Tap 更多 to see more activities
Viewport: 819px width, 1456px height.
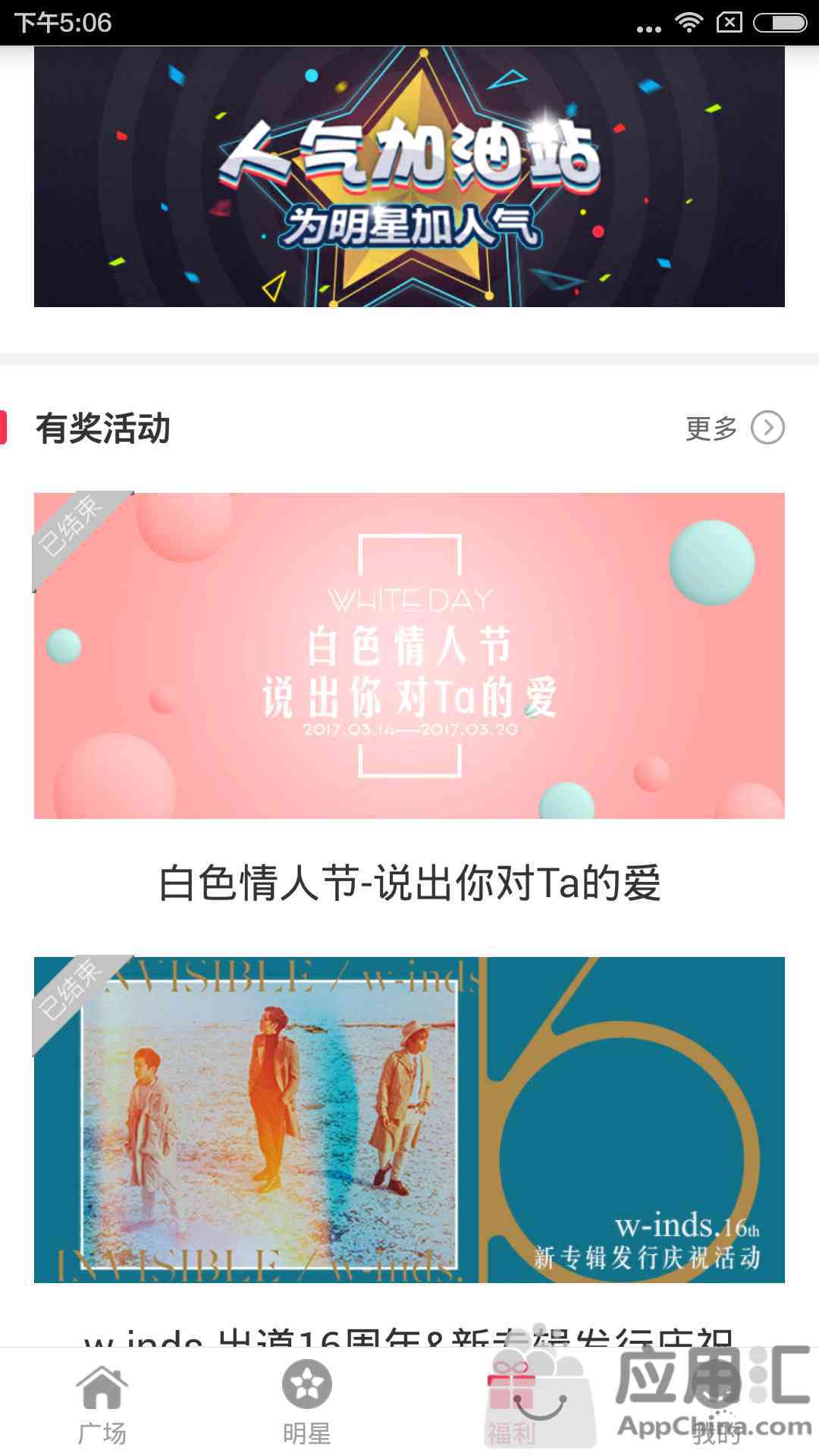point(733,428)
